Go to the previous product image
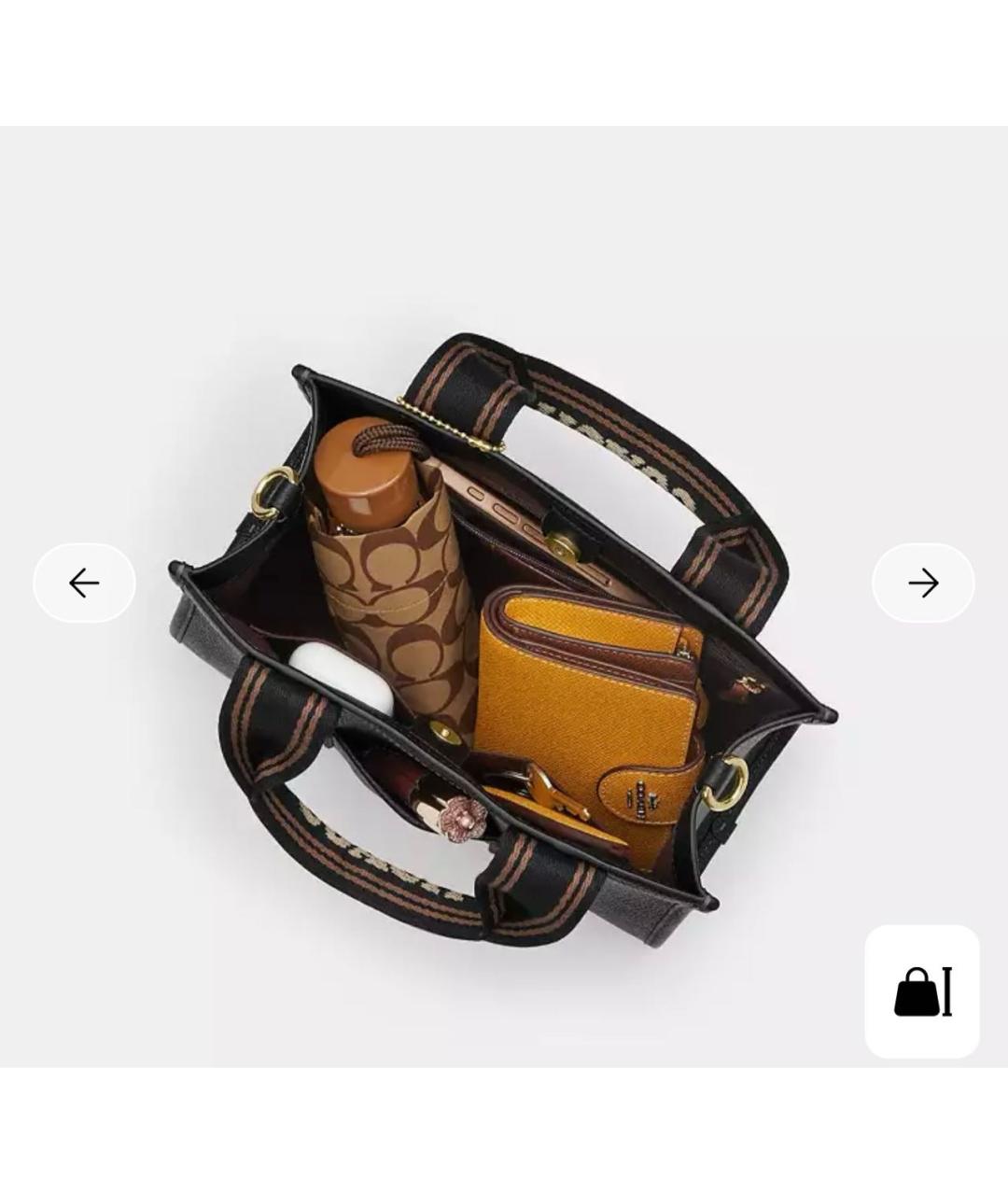The height and width of the screenshot is (1195, 1008). point(84,583)
